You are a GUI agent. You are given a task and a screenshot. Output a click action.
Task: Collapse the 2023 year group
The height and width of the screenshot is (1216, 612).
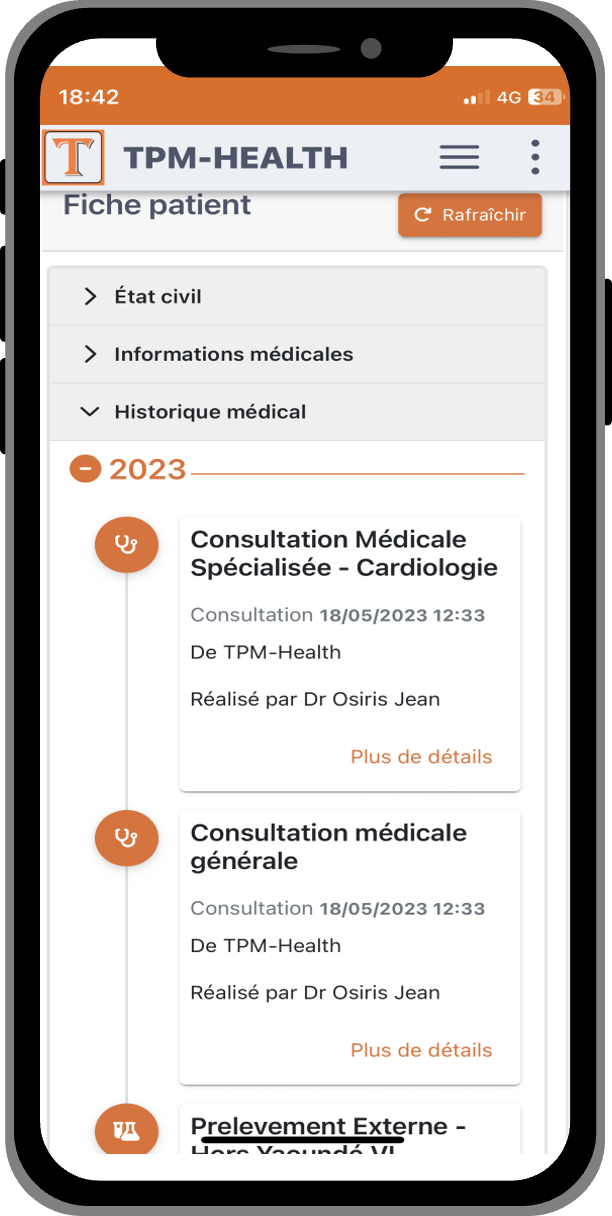[86, 468]
